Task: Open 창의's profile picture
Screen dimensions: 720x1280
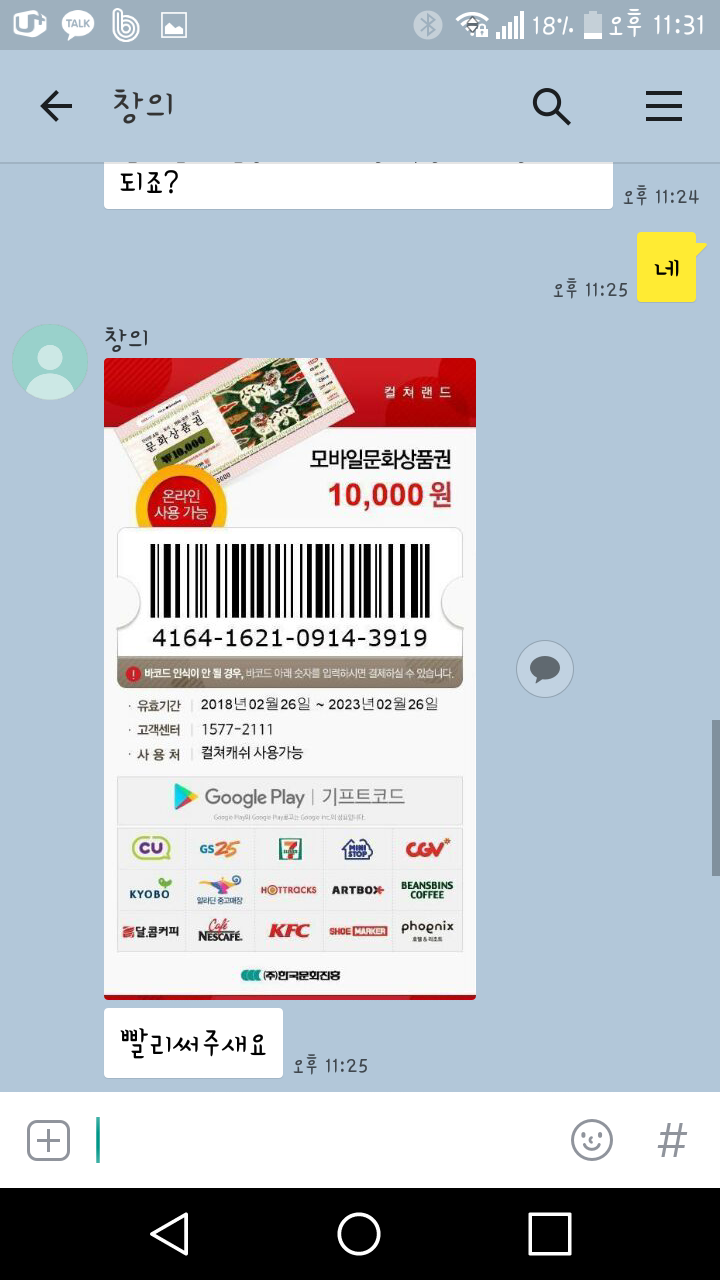Action: coord(50,362)
